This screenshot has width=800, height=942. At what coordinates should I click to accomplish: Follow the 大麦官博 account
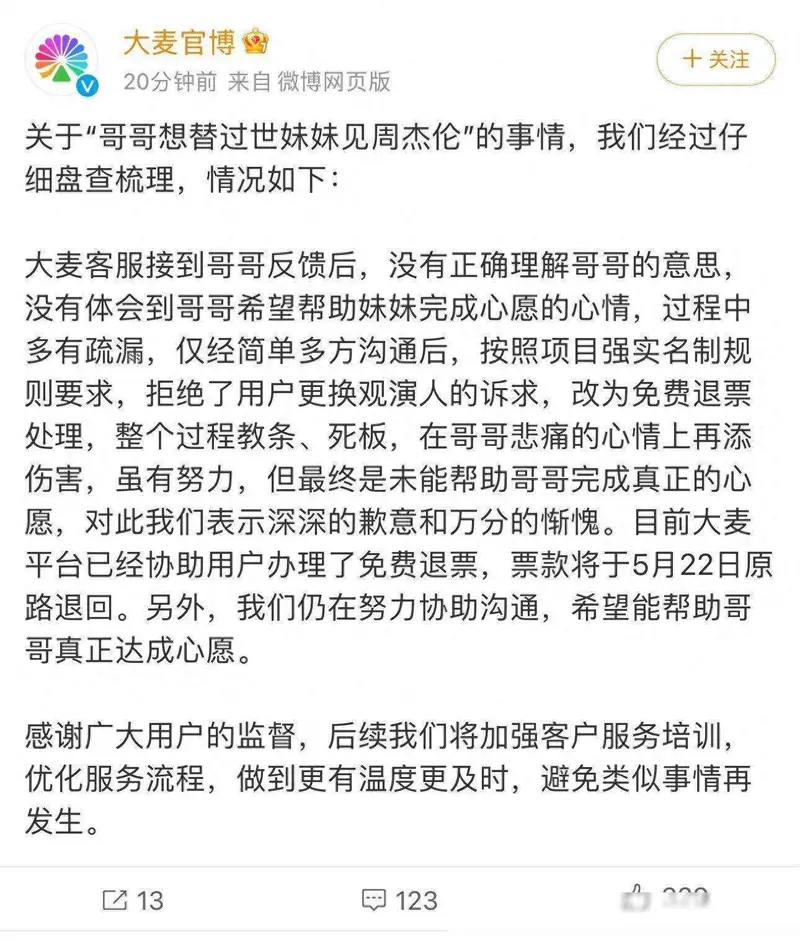pos(716,59)
